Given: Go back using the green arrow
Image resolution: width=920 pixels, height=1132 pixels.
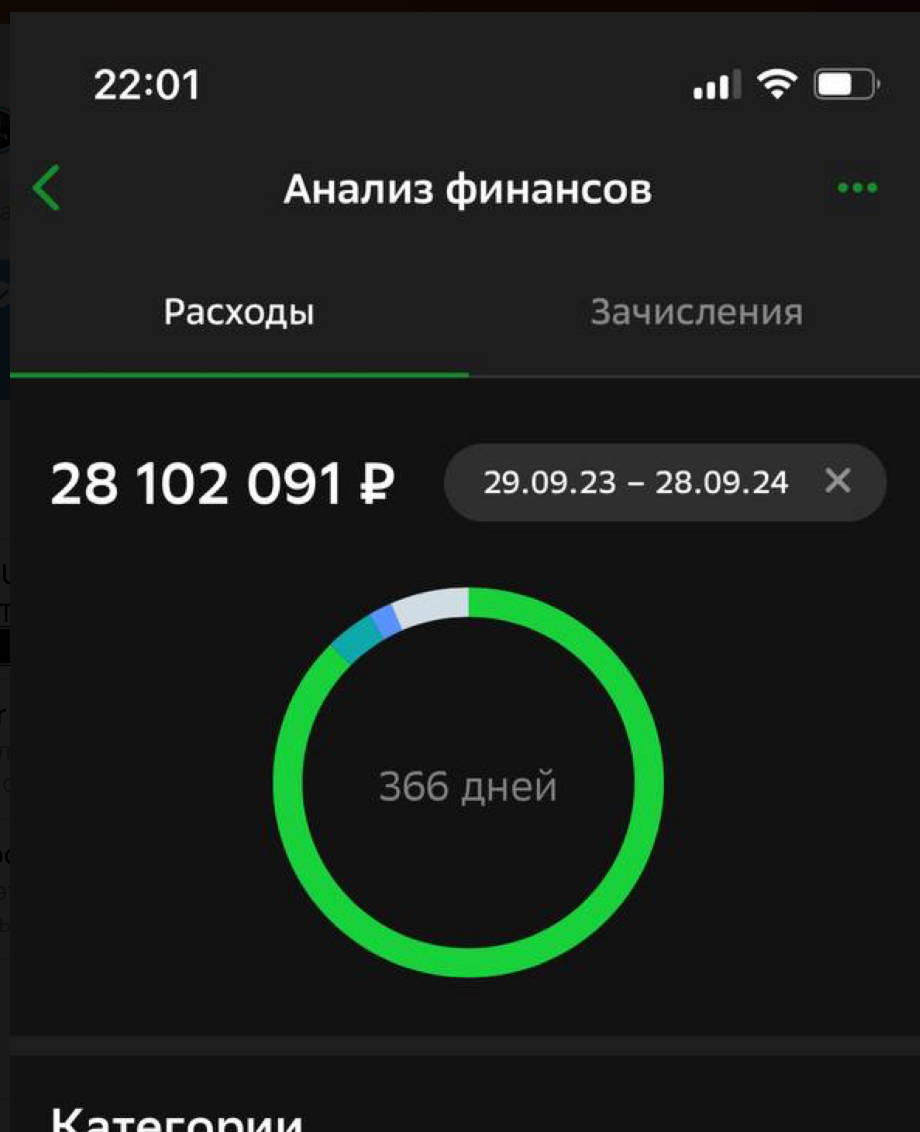Looking at the screenshot, I should pos(47,188).
